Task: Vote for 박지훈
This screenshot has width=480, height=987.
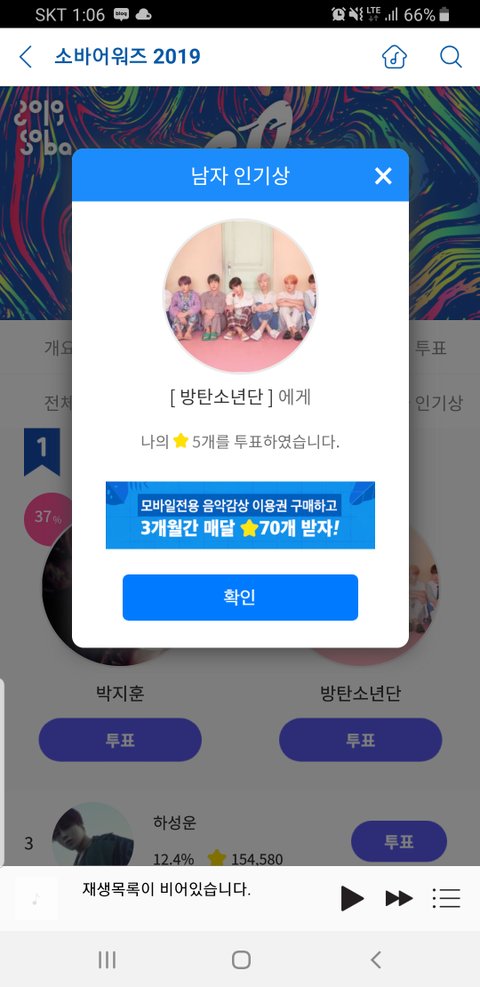Action: [120, 740]
